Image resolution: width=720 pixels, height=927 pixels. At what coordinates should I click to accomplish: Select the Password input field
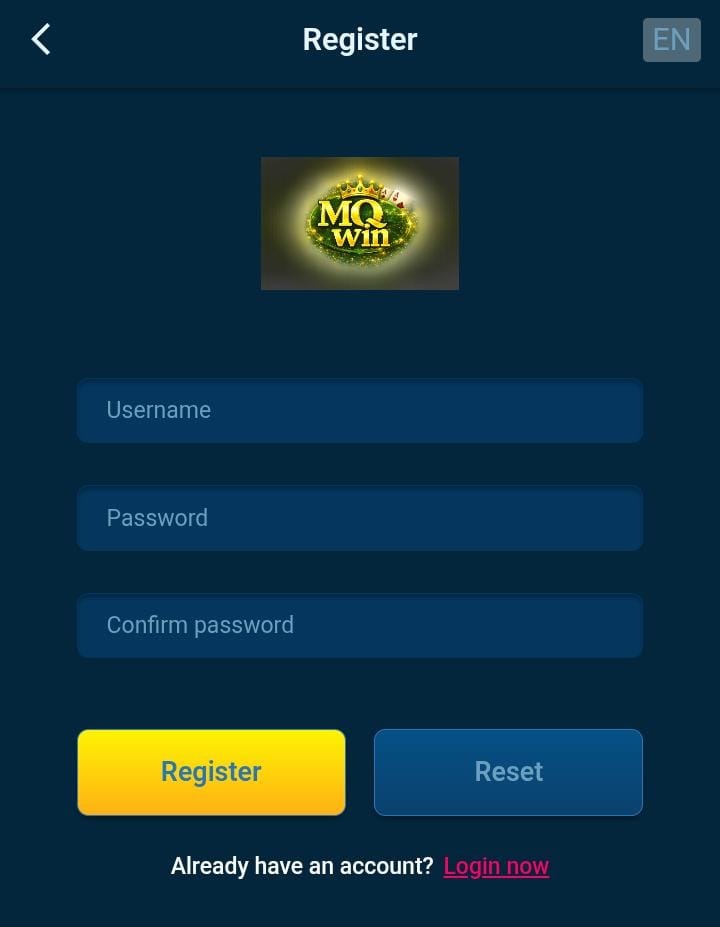[360, 518]
